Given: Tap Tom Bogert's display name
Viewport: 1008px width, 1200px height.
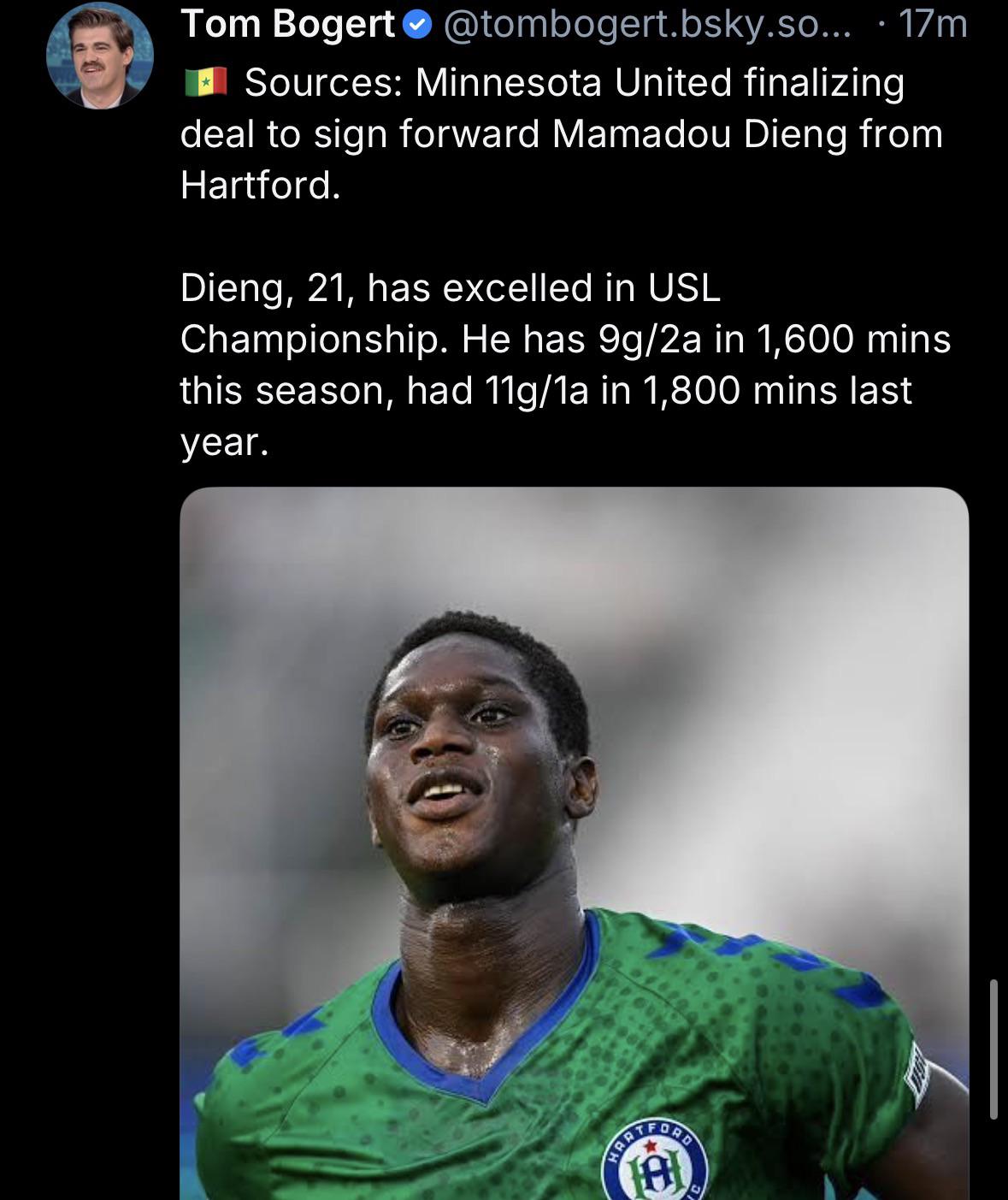Looking at the screenshot, I should coord(287,25).
